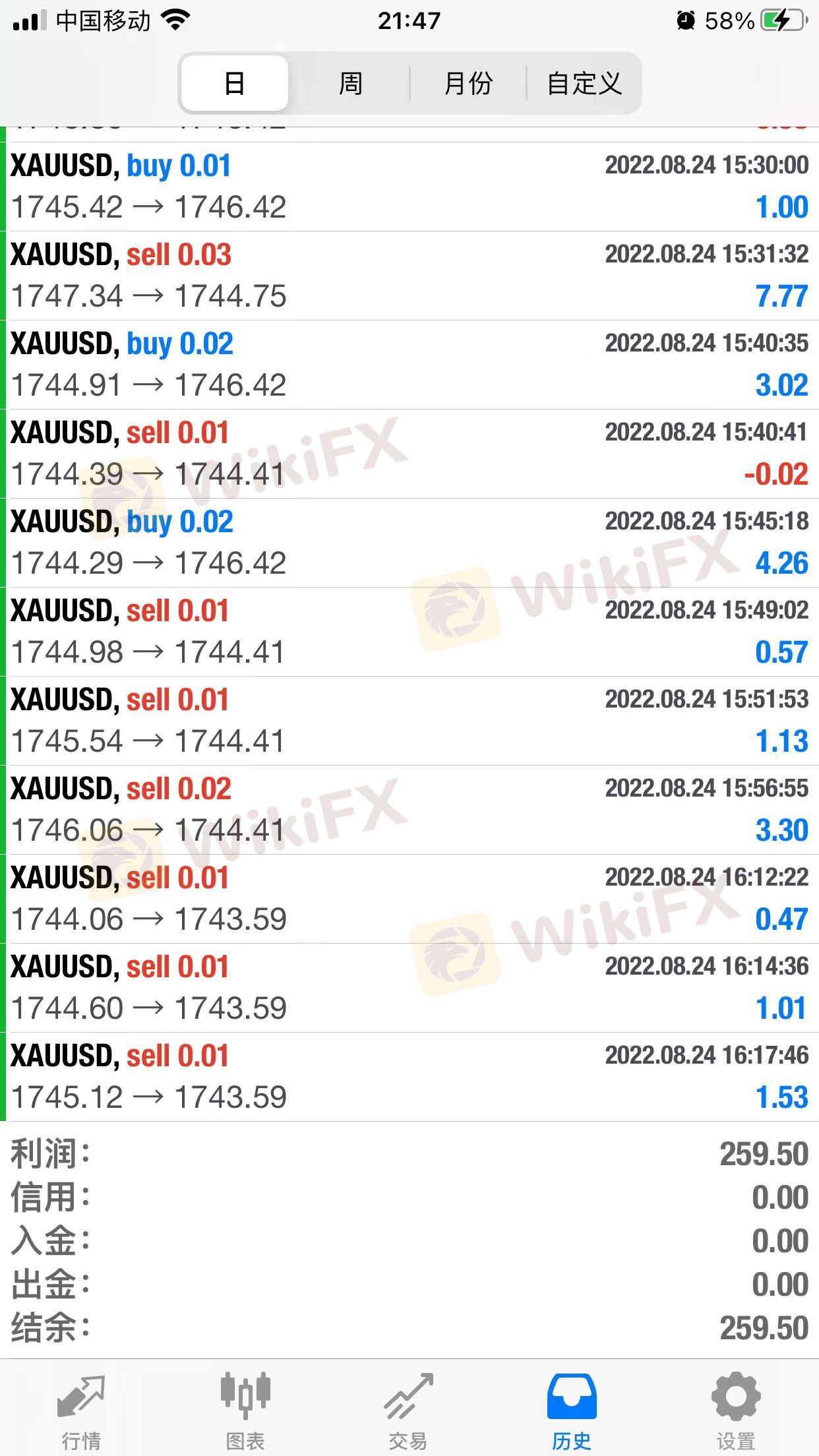Tap the sell trade at 15:51:53
This screenshot has height=1456, width=819.
409,721
